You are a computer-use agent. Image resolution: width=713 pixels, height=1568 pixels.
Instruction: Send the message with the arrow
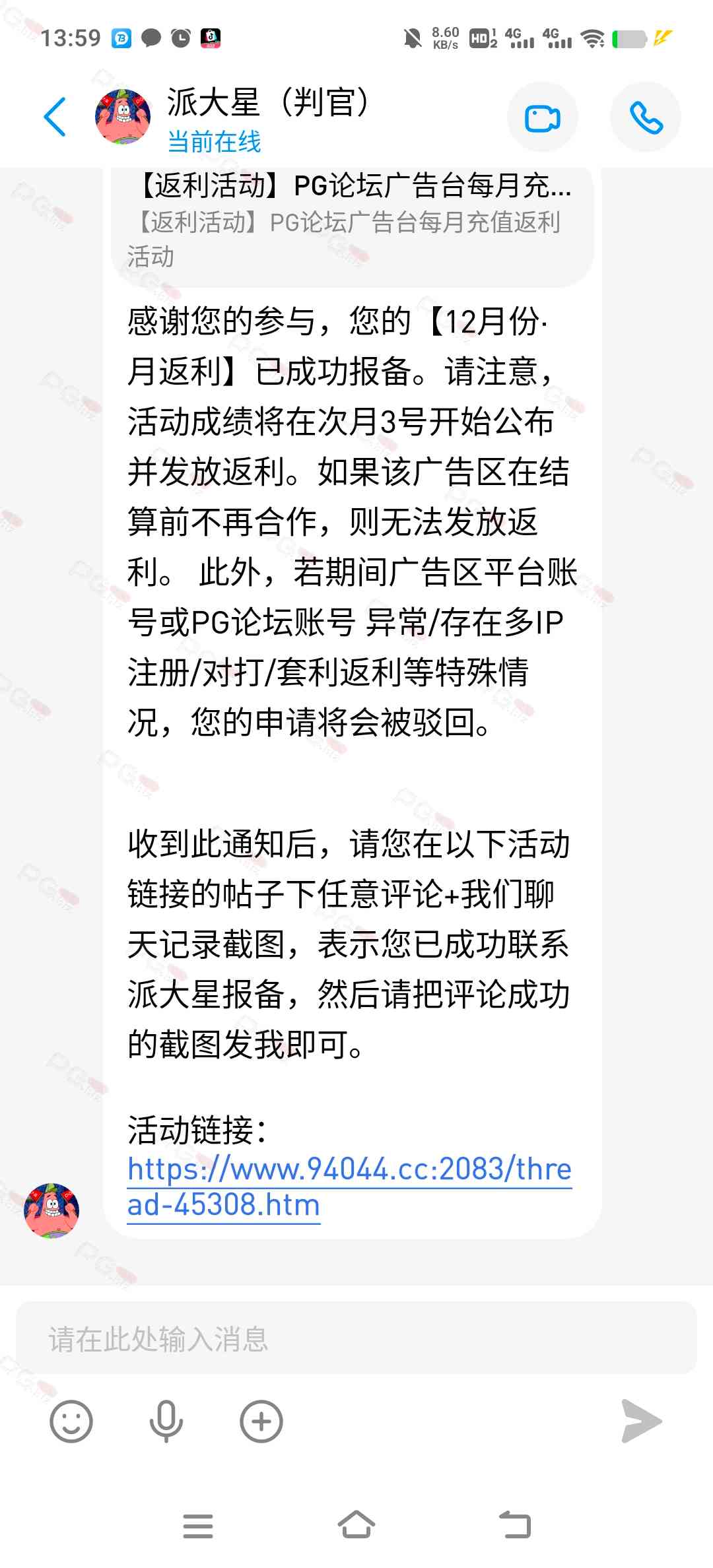point(641,1421)
